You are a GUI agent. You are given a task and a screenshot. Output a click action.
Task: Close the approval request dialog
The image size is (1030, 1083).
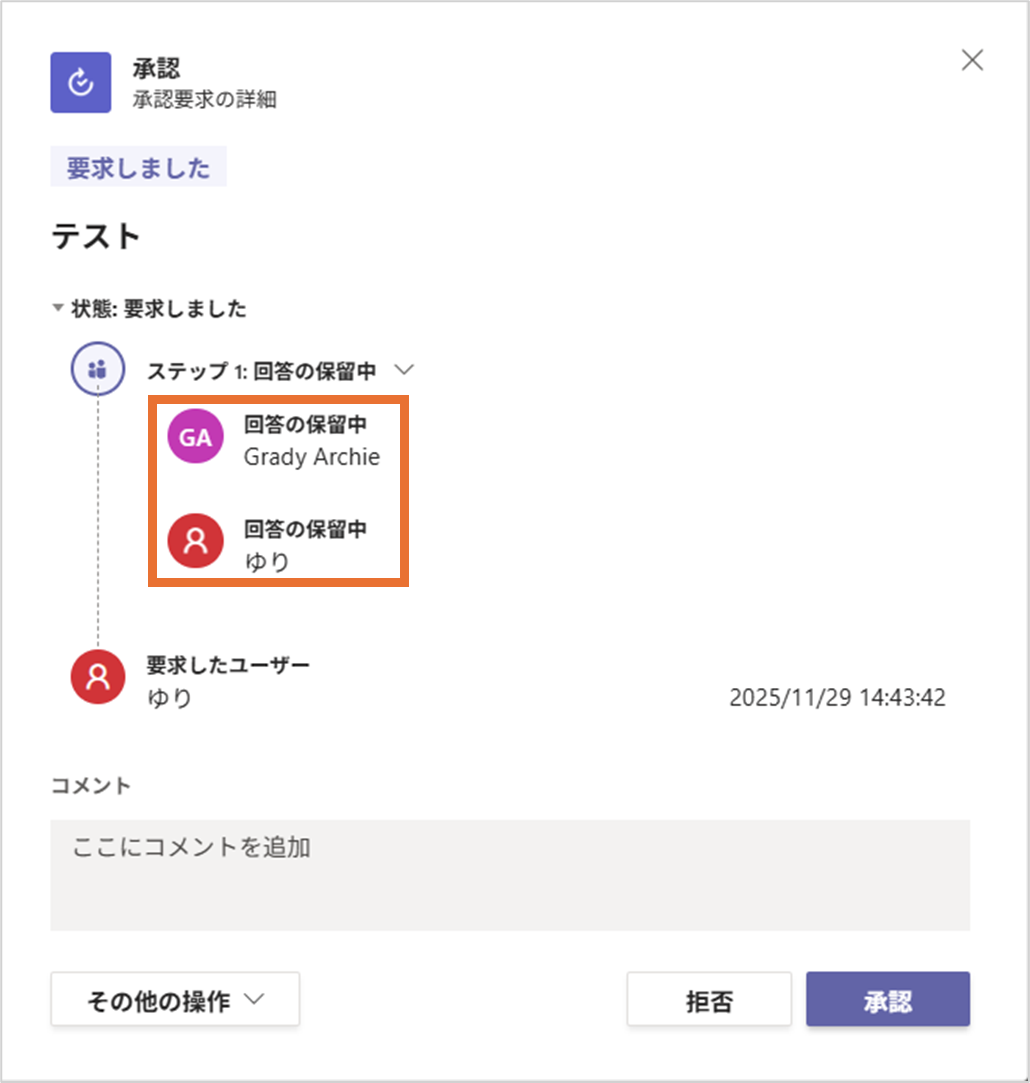[x=972, y=60]
